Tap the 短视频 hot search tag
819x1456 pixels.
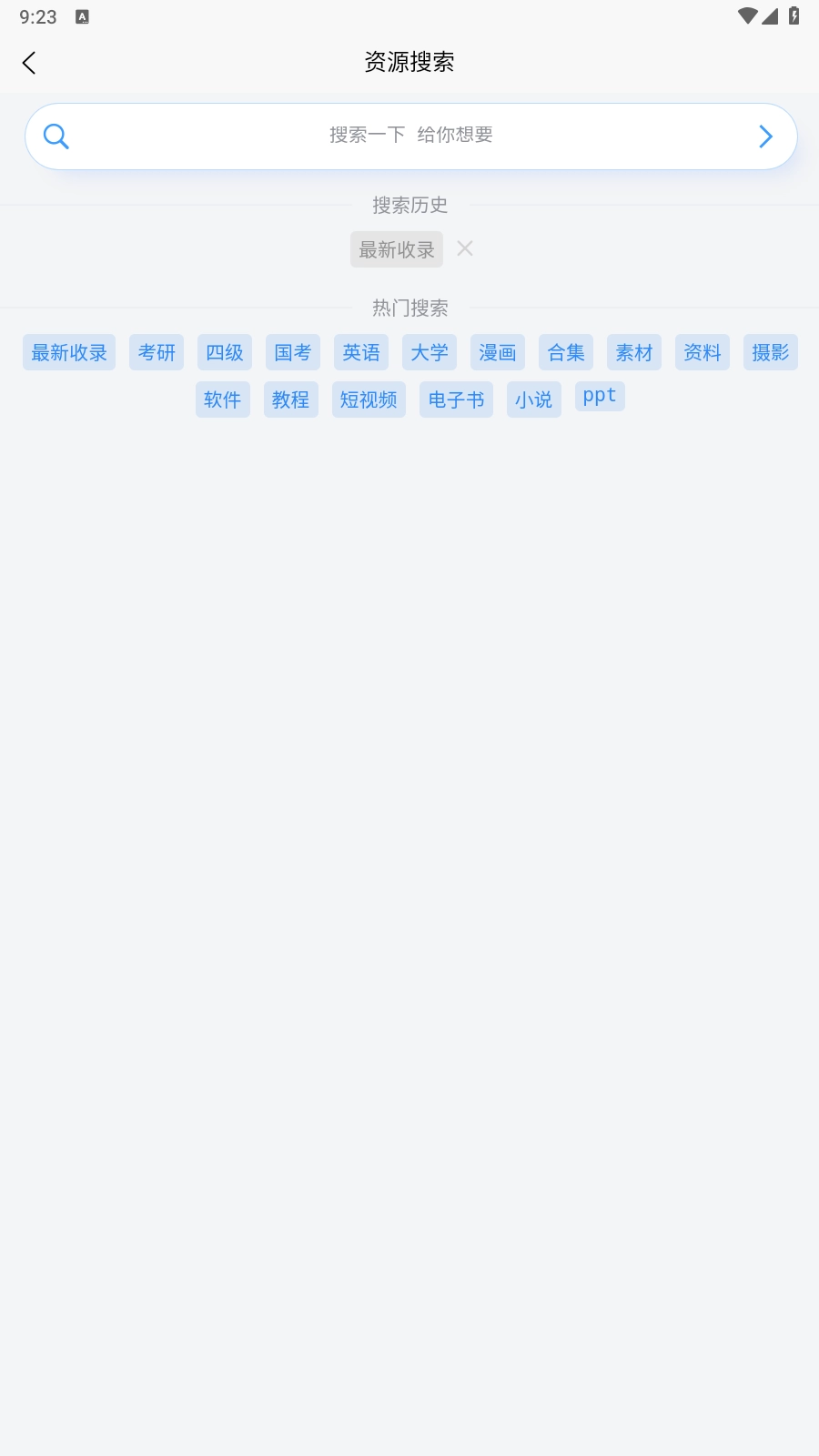pos(368,399)
